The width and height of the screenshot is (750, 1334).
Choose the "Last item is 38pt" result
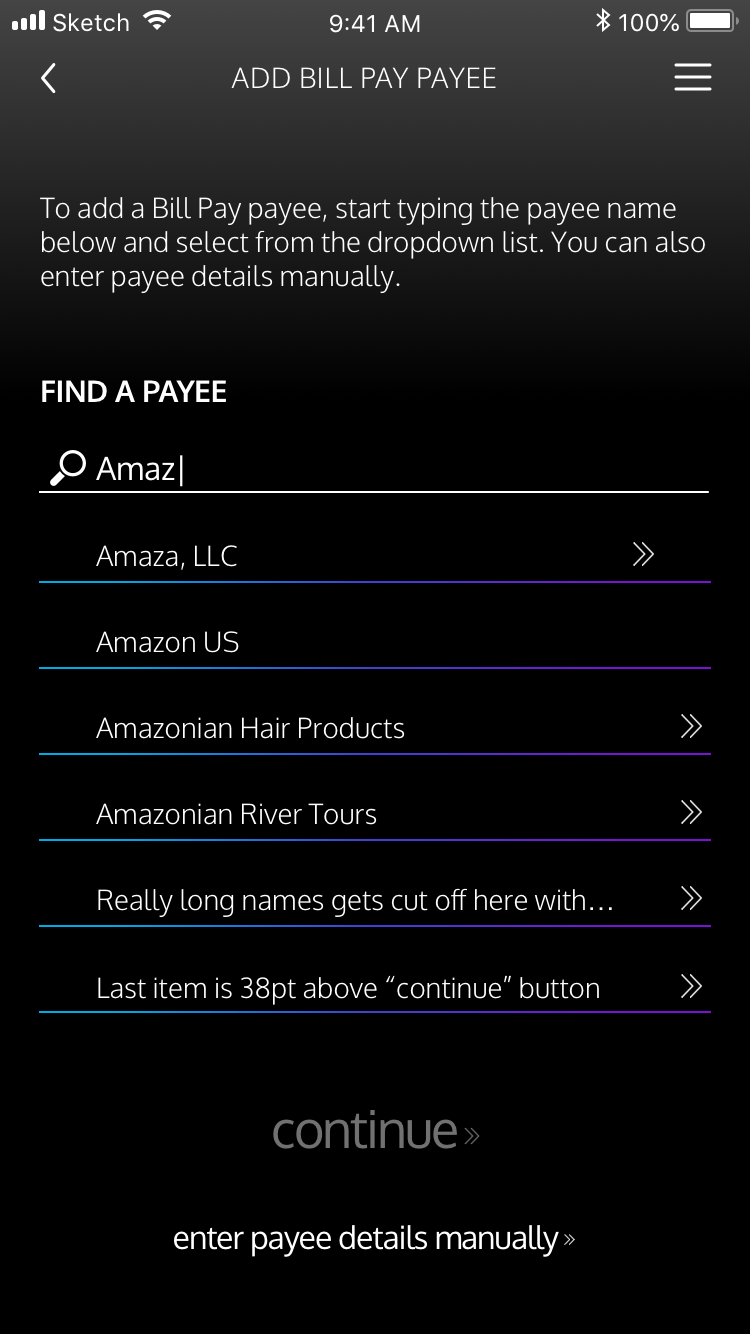point(374,988)
